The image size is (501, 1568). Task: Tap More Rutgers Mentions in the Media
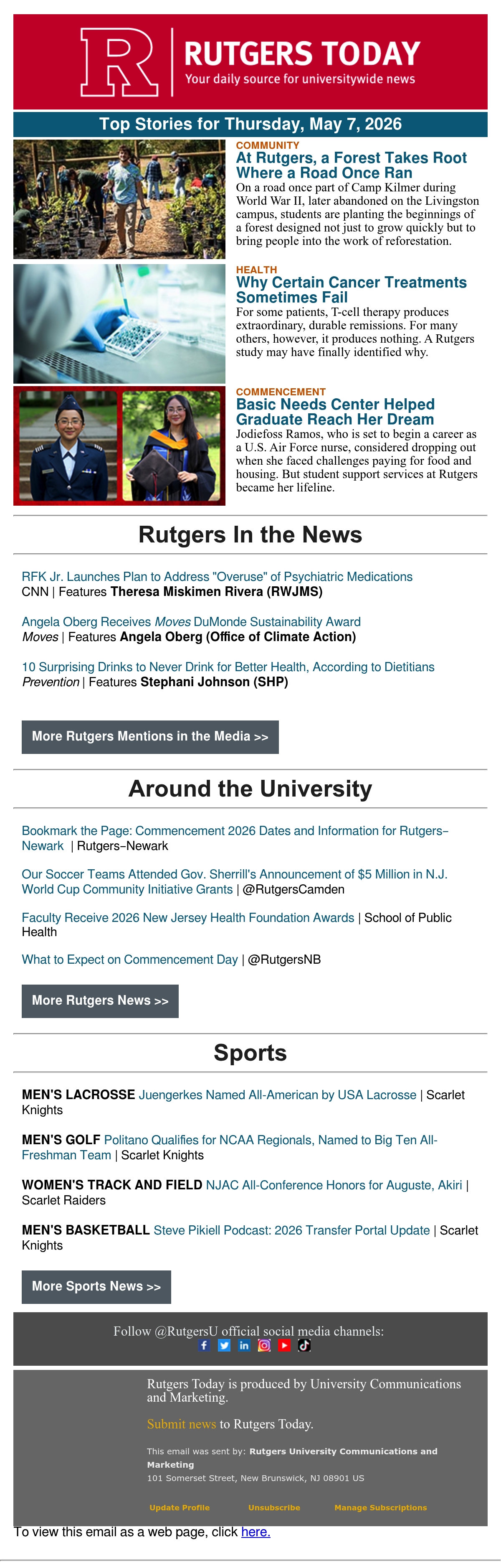(150, 736)
